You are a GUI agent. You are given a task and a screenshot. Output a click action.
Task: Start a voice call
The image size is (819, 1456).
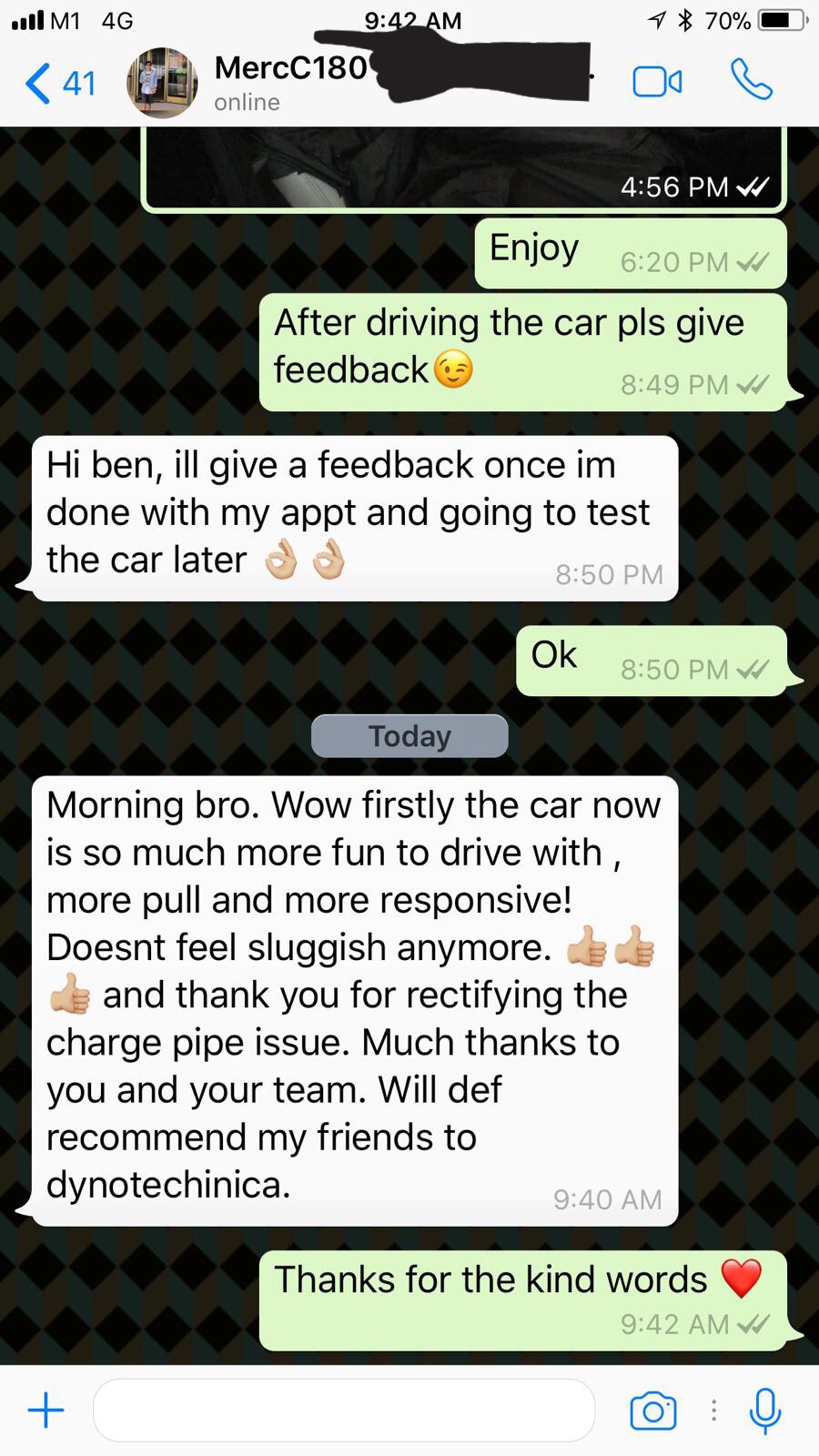752,80
